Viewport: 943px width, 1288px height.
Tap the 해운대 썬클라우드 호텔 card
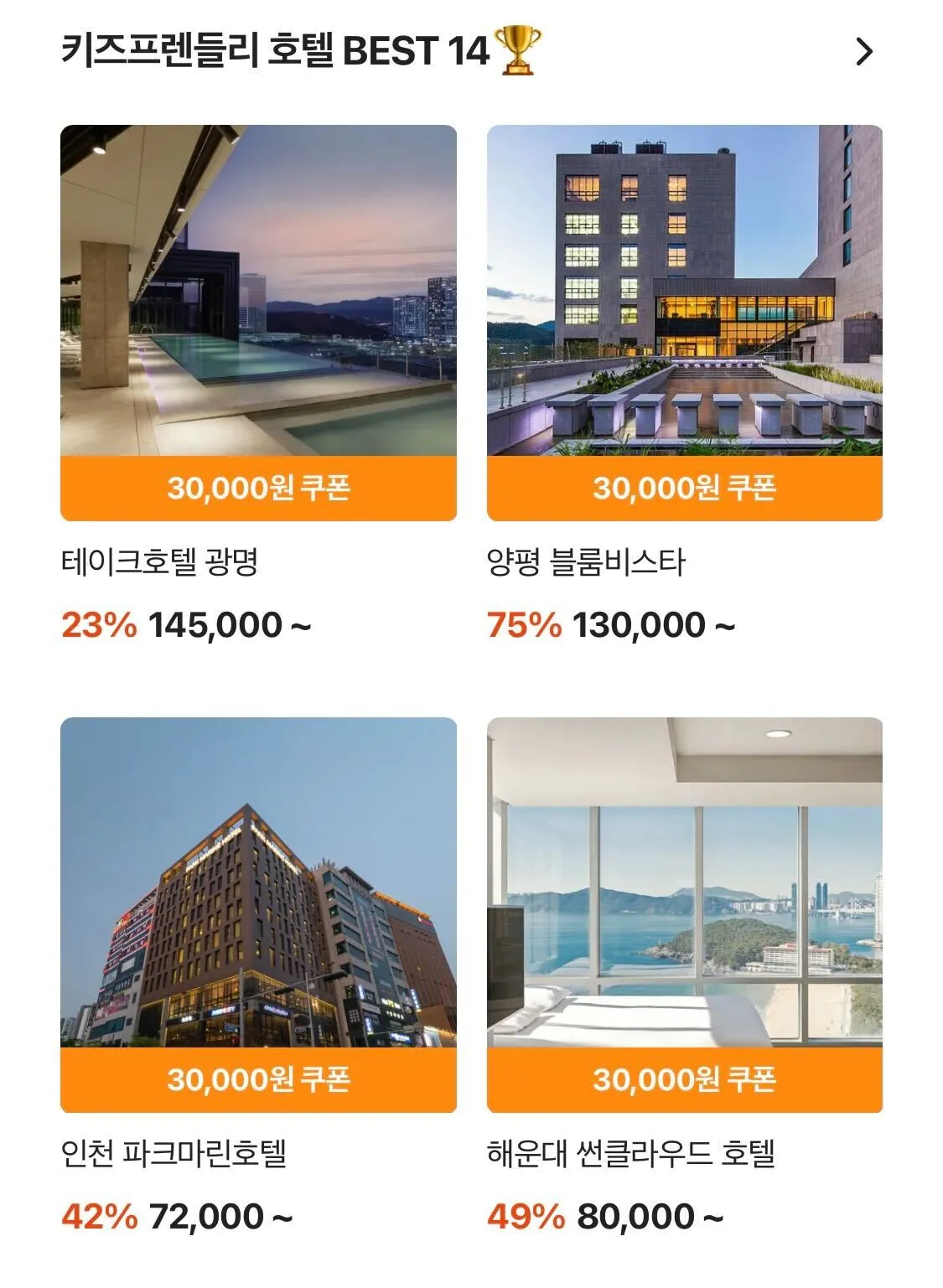684,914
